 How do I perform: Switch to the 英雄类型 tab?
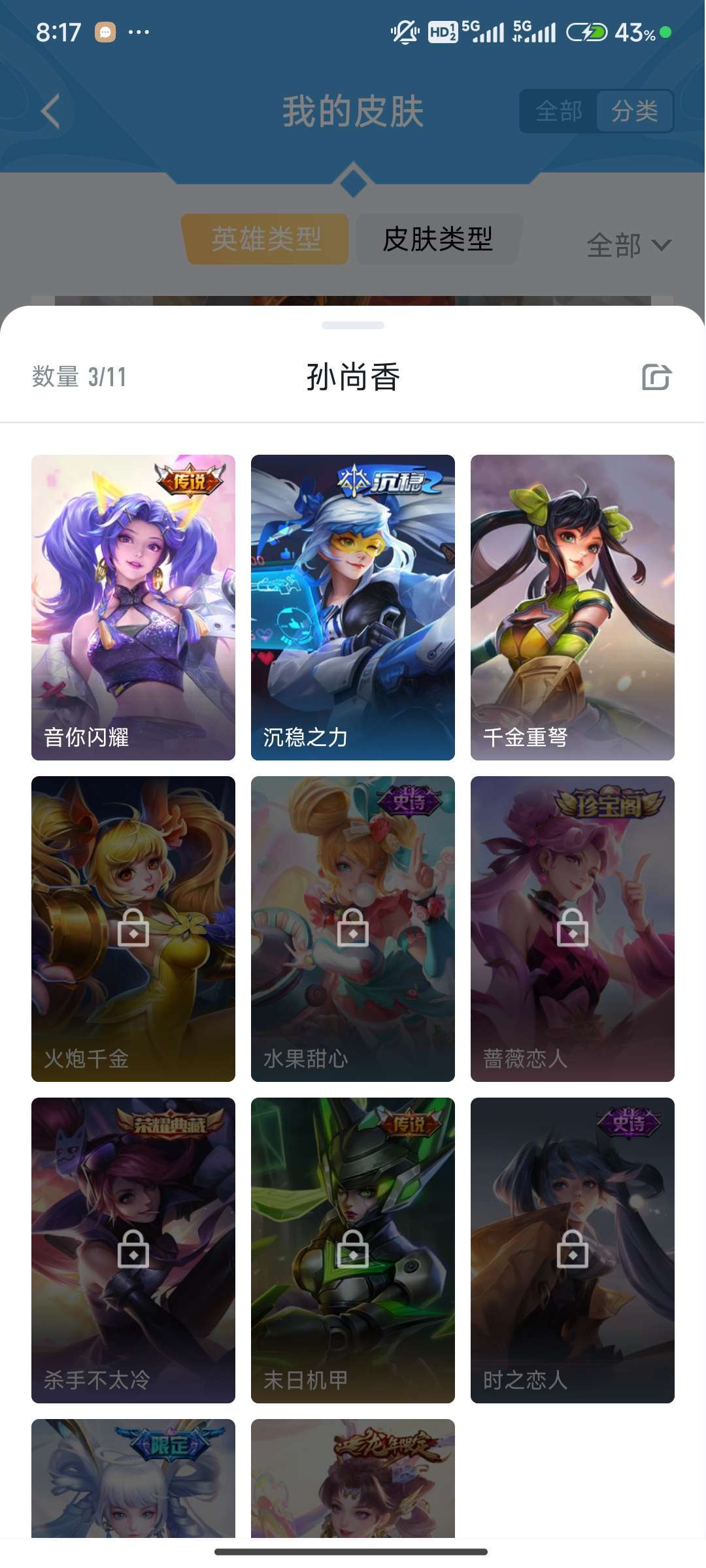266,239
